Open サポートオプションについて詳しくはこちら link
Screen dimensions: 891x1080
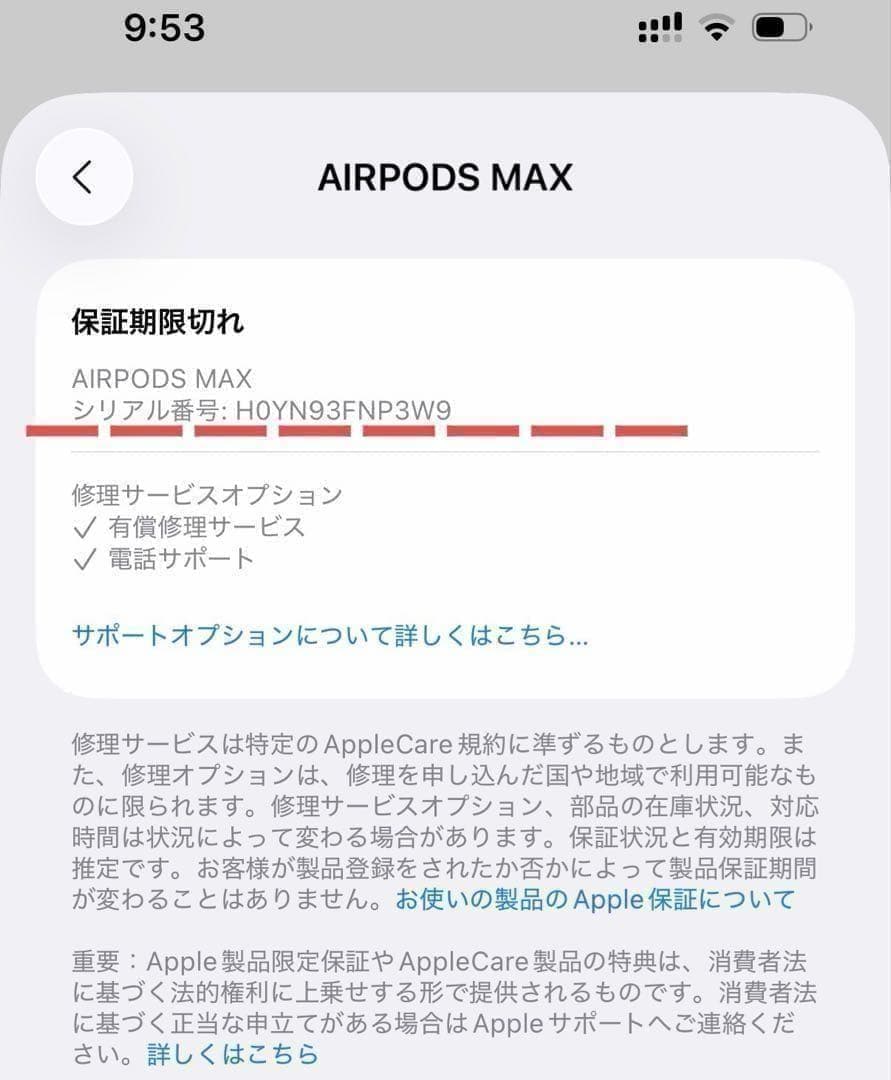[x=330, y=634]
